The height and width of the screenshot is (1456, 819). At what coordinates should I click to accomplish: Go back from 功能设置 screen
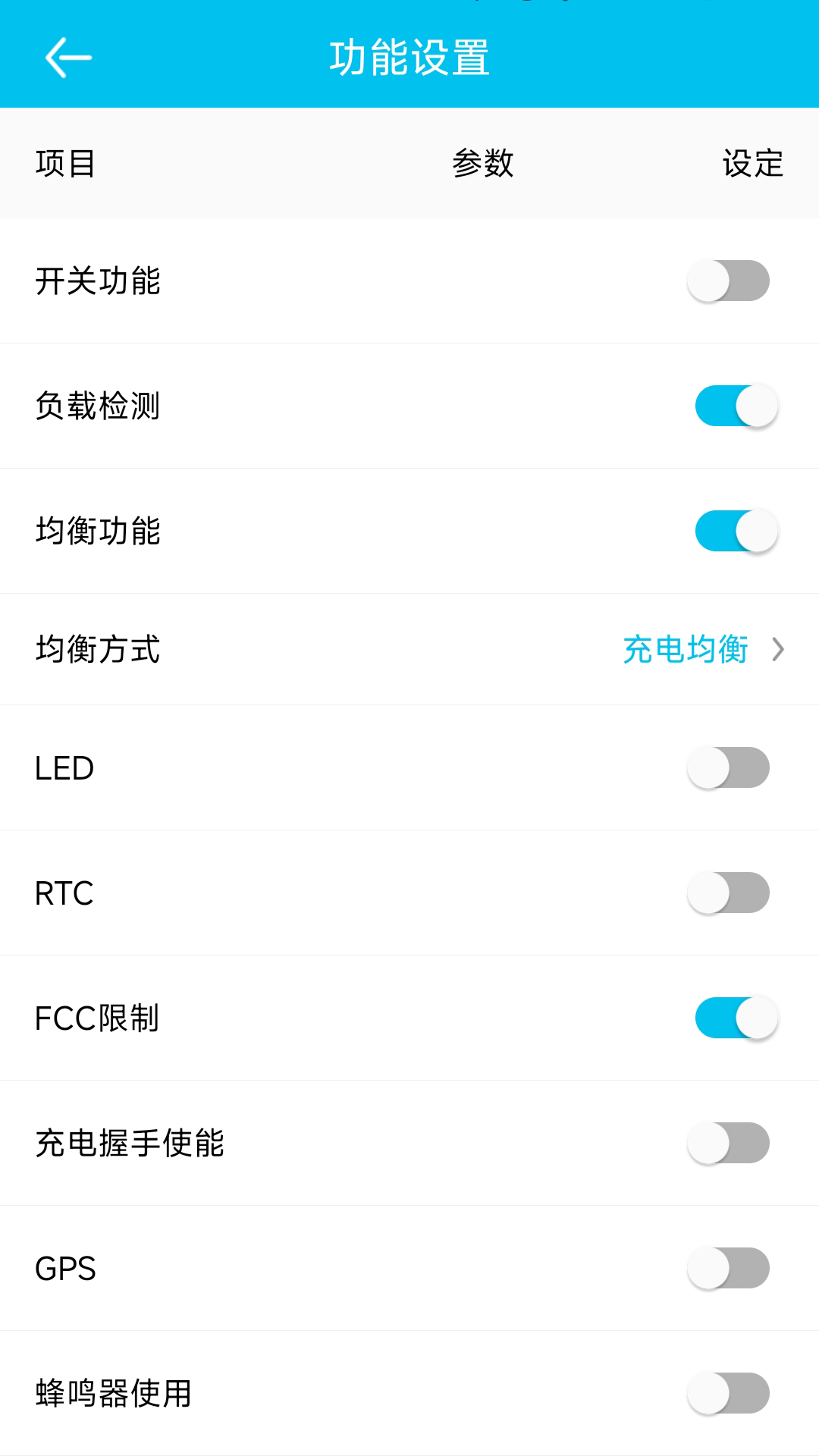(x=68, y=58)
